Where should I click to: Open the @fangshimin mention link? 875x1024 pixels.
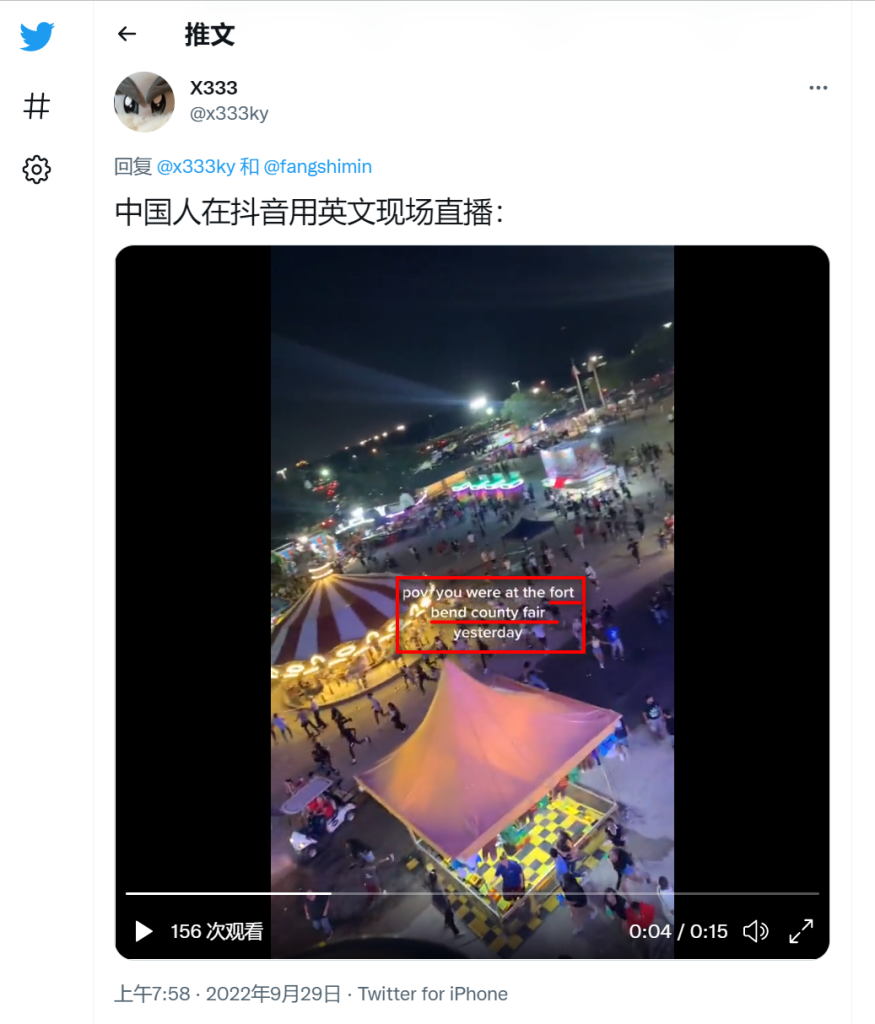(317, 167)
